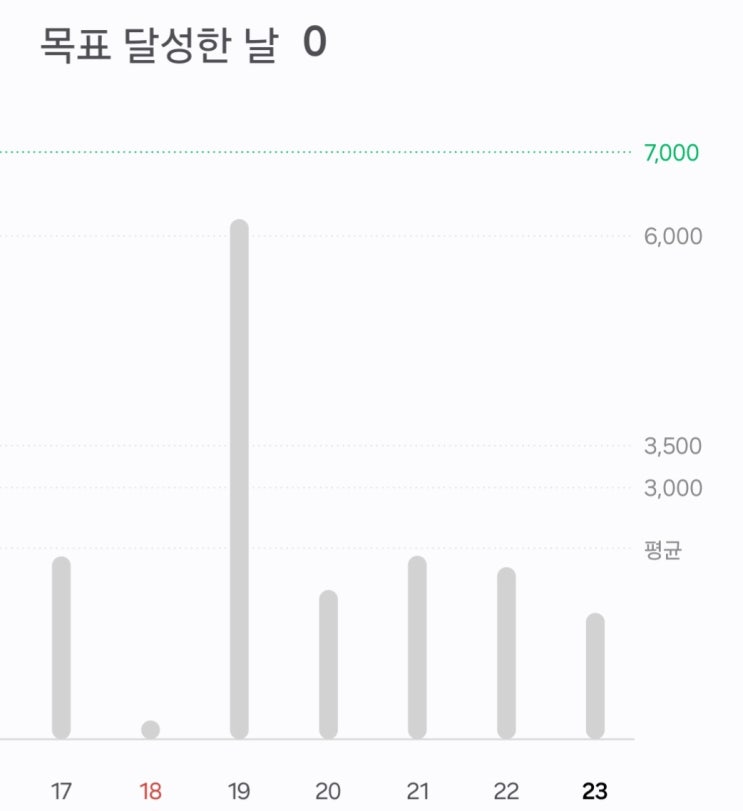Tap the small bar for day 18
The height and width of the screenshot is (811, 743).
[150, 729]
